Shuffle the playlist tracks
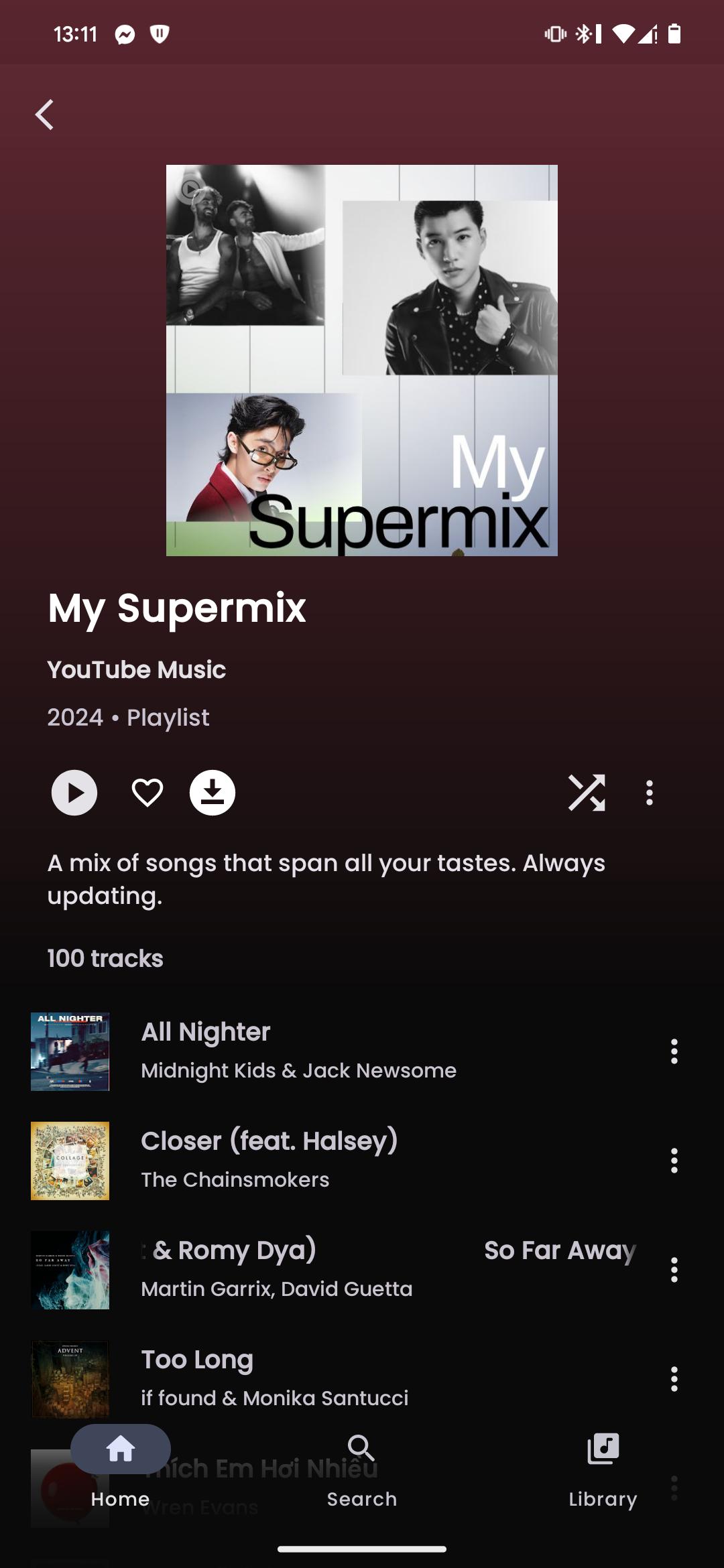Image resolution: width=724 pixels, height=1568 pixels. [x=587, y=793]
